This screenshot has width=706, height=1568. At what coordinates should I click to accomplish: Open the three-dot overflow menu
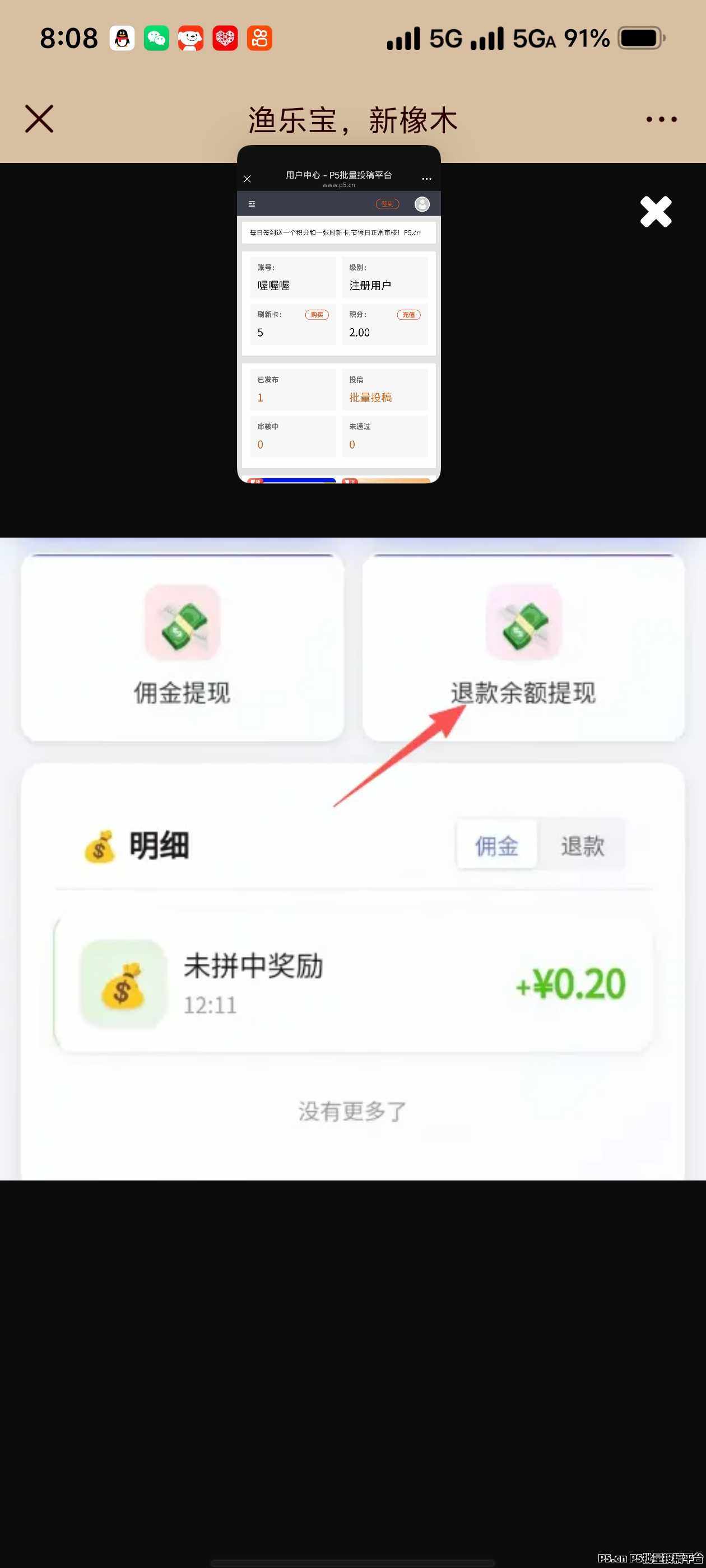pyautogui.click(x=661, y=119)
